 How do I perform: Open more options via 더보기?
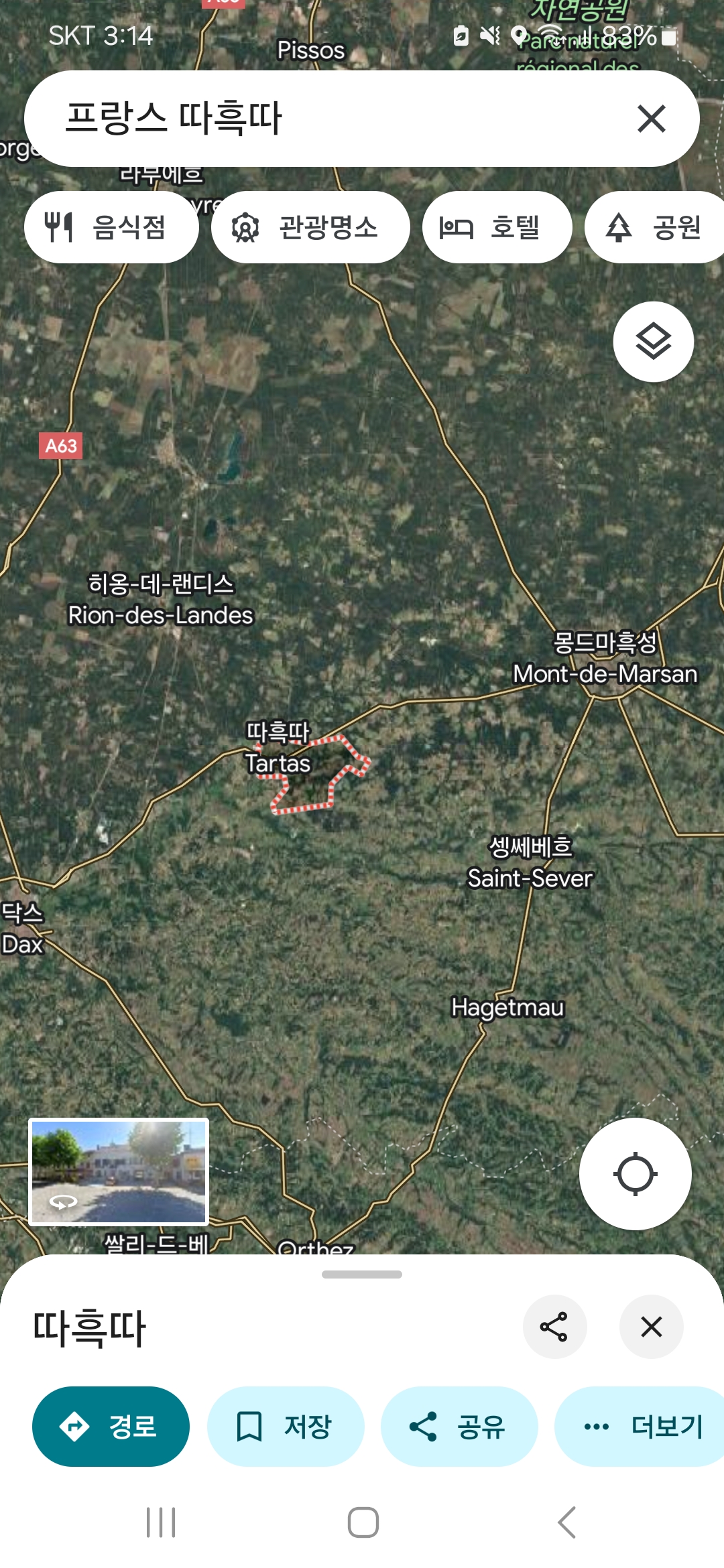pos(640,1427)
